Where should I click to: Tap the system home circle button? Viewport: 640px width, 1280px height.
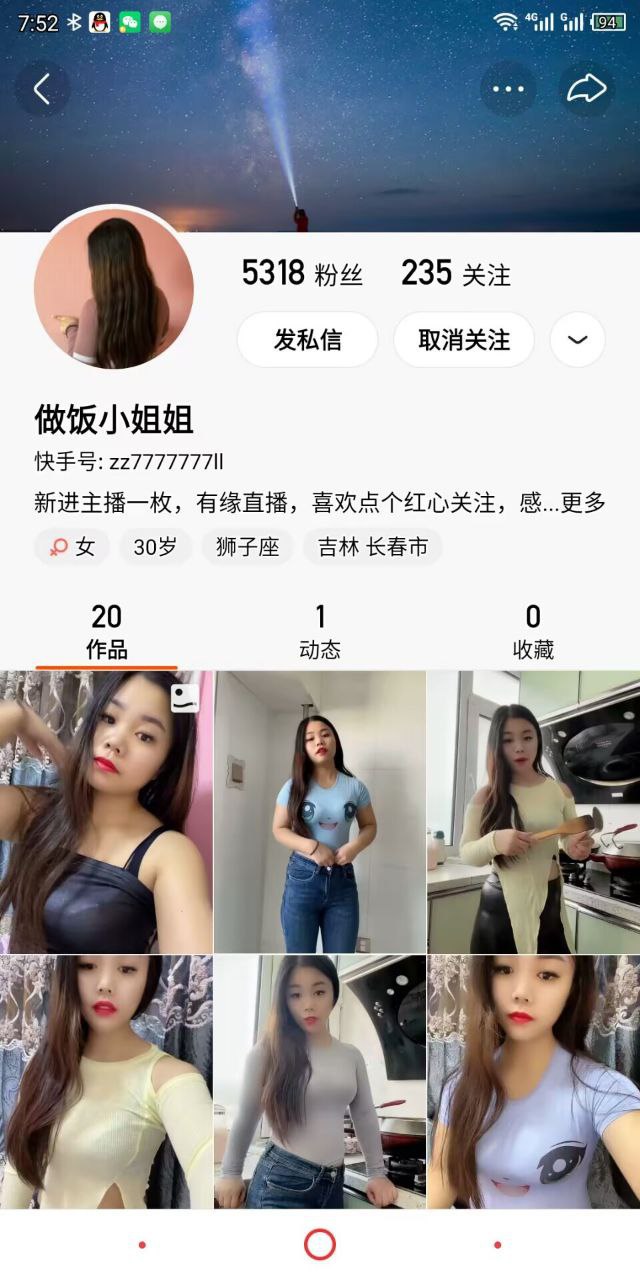click(320, 1245)
